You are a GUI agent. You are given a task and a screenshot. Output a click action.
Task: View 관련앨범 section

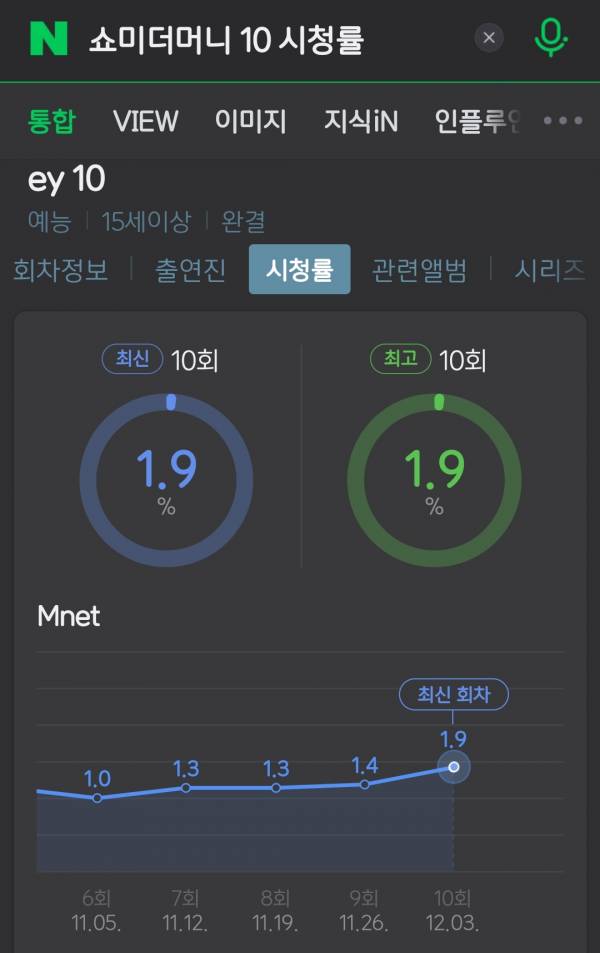pos(419,270)
